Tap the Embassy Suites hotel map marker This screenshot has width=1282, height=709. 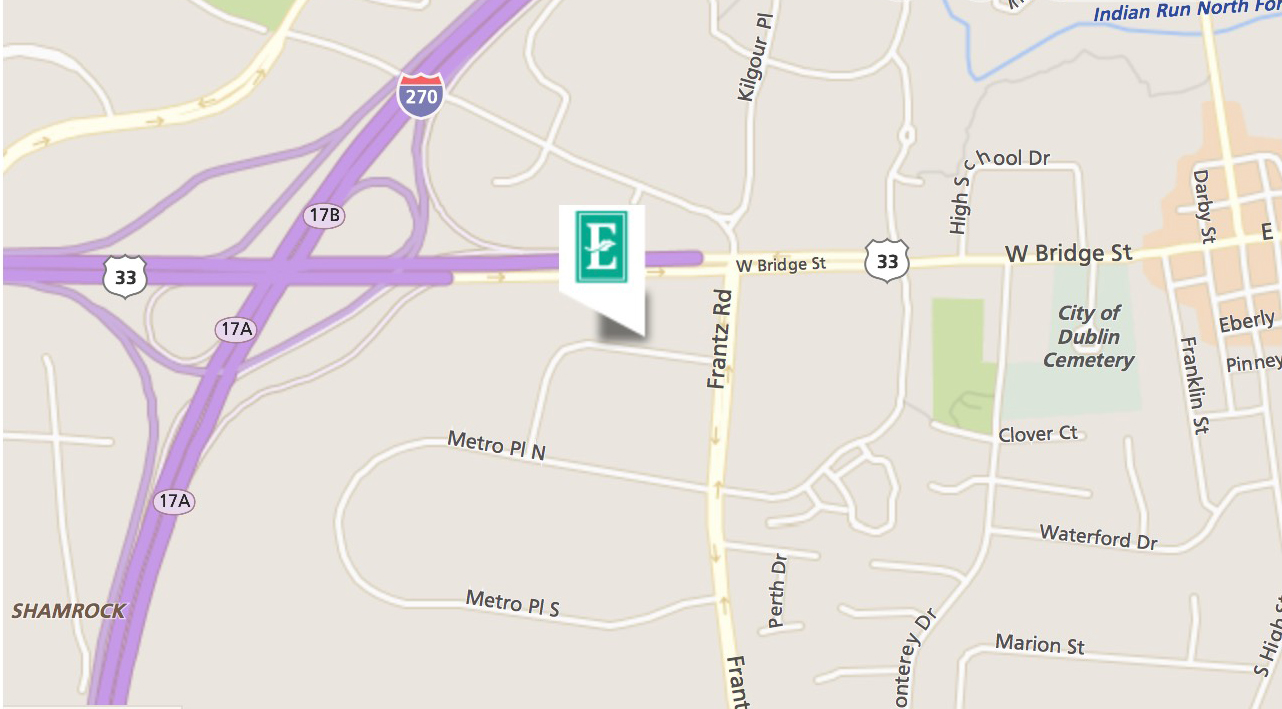coord(602,248)
